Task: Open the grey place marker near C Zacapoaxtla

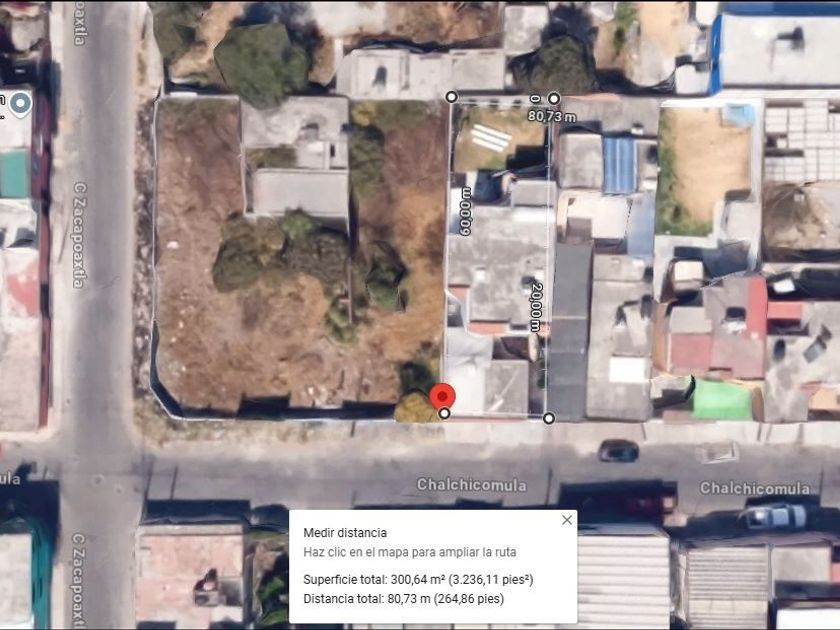Action: click(21, 104)
